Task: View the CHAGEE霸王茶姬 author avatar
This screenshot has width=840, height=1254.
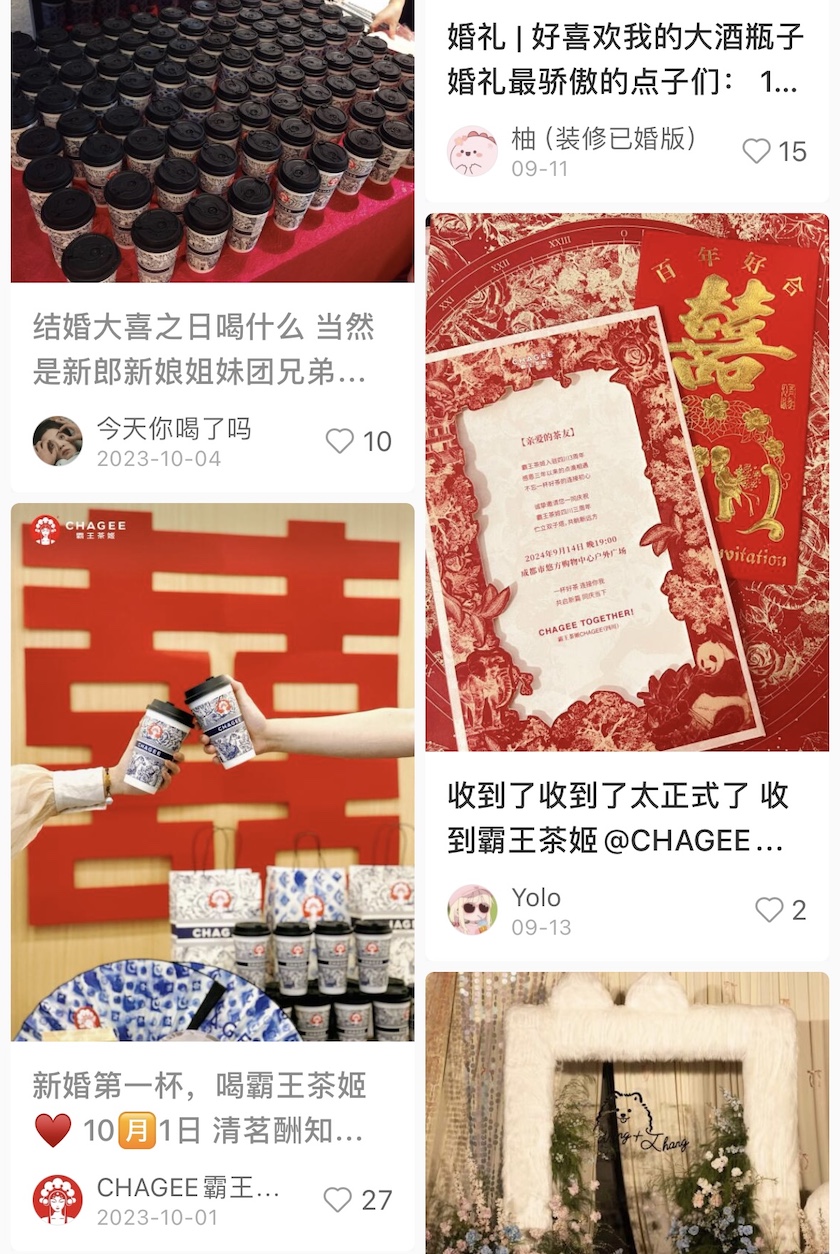Action: pyautogui.click(x=58, y=1199)
